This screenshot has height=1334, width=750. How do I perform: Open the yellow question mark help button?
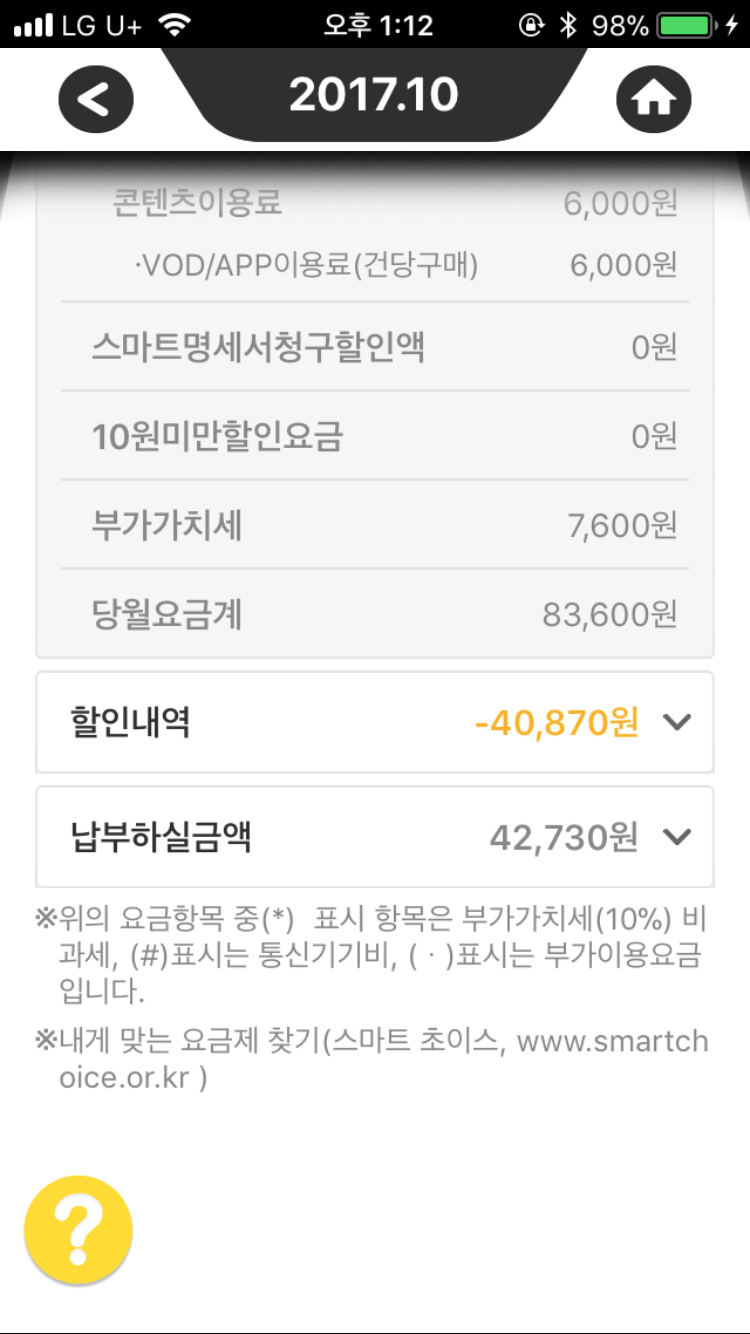[79, 1229]
